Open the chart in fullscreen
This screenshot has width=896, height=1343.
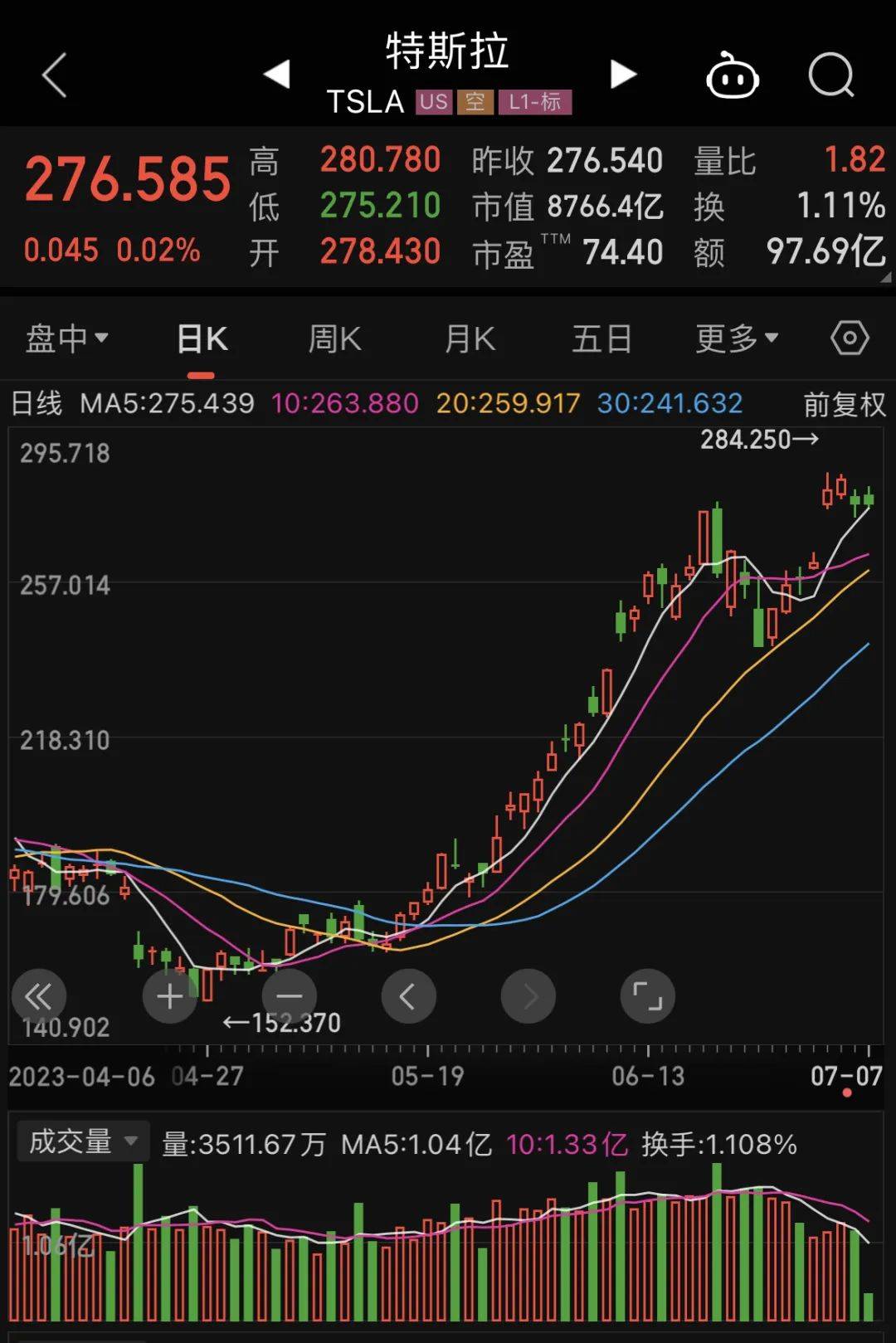pos(647,996)
